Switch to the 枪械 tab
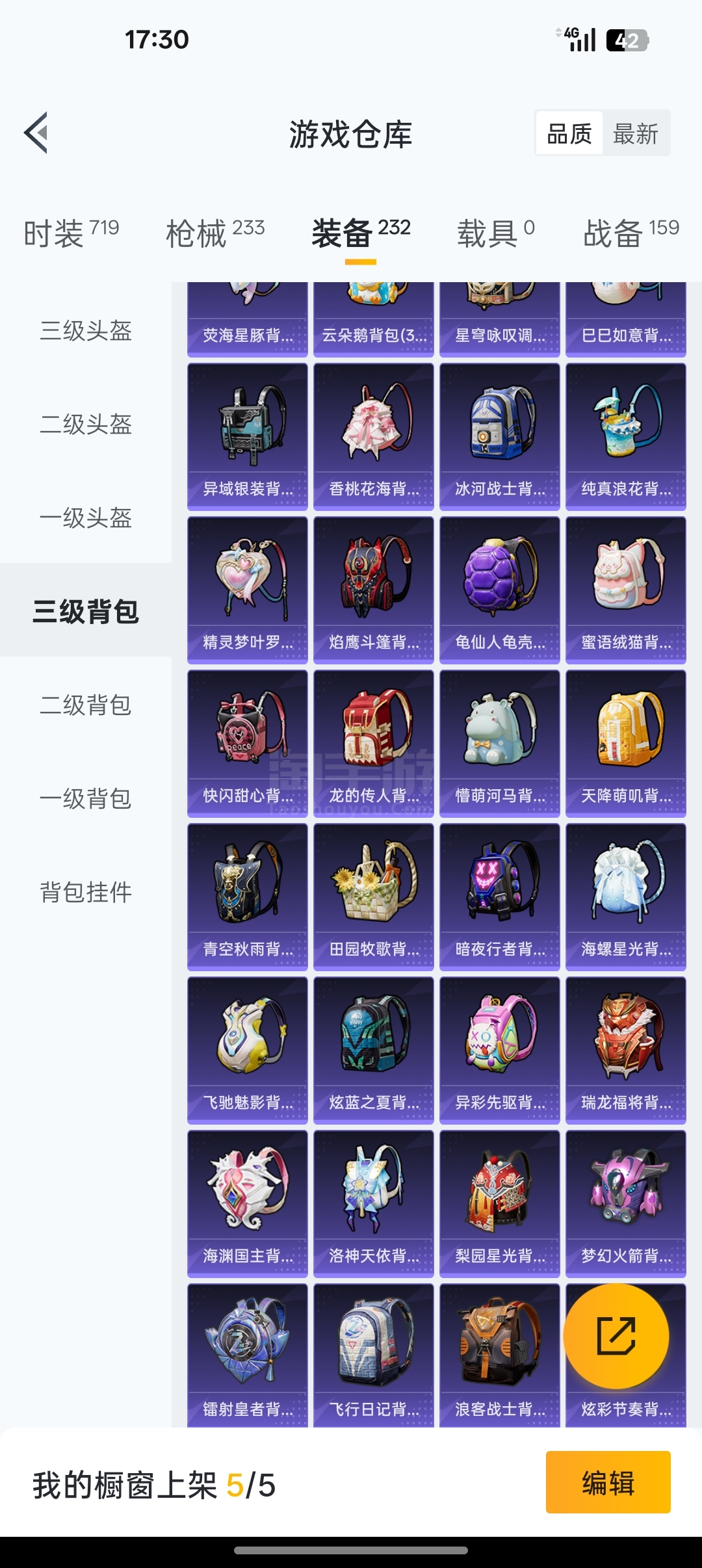 point(215,233)
